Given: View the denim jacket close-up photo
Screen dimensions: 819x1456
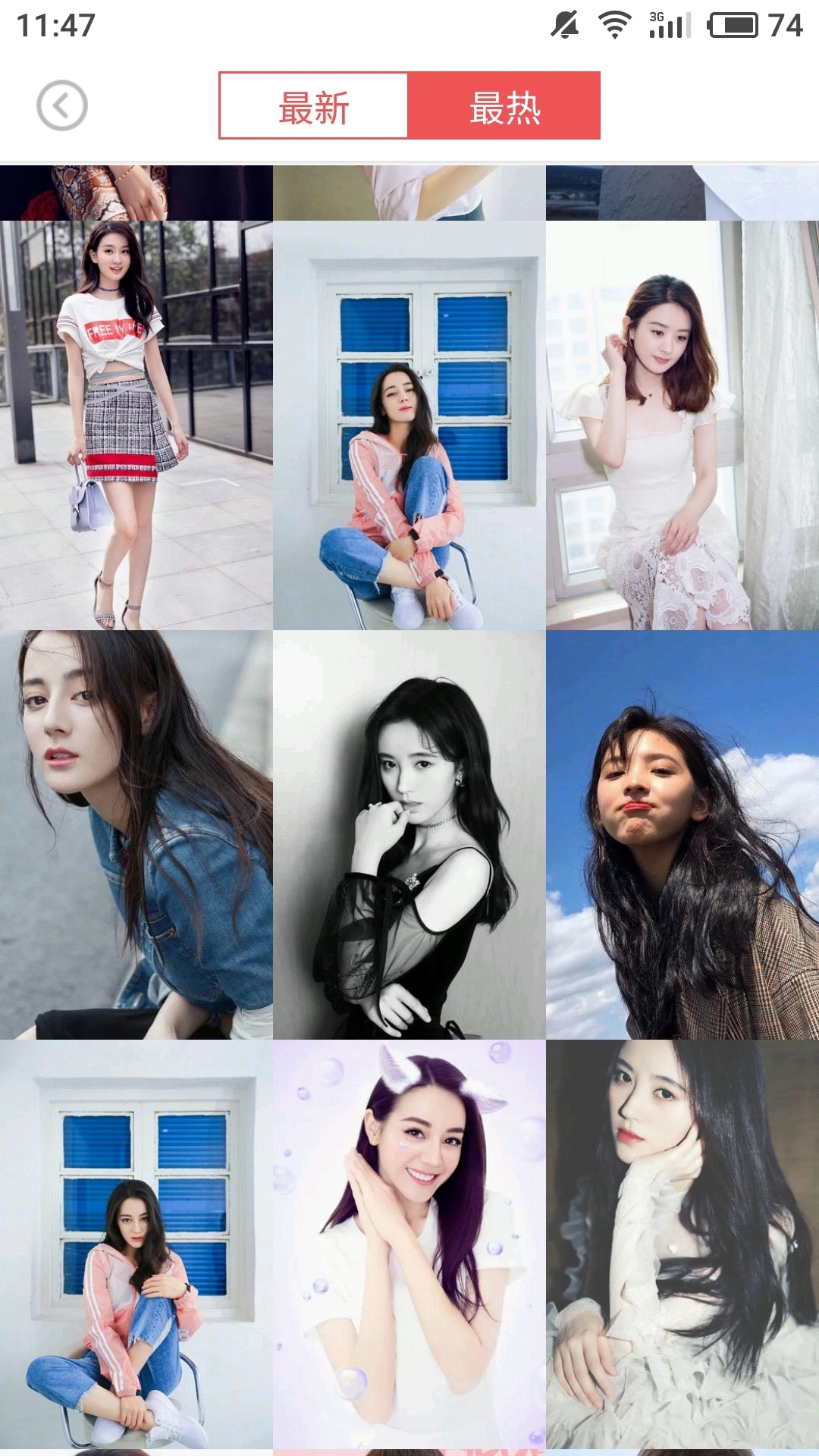Looking at the screenshot, I should [136, 834].
